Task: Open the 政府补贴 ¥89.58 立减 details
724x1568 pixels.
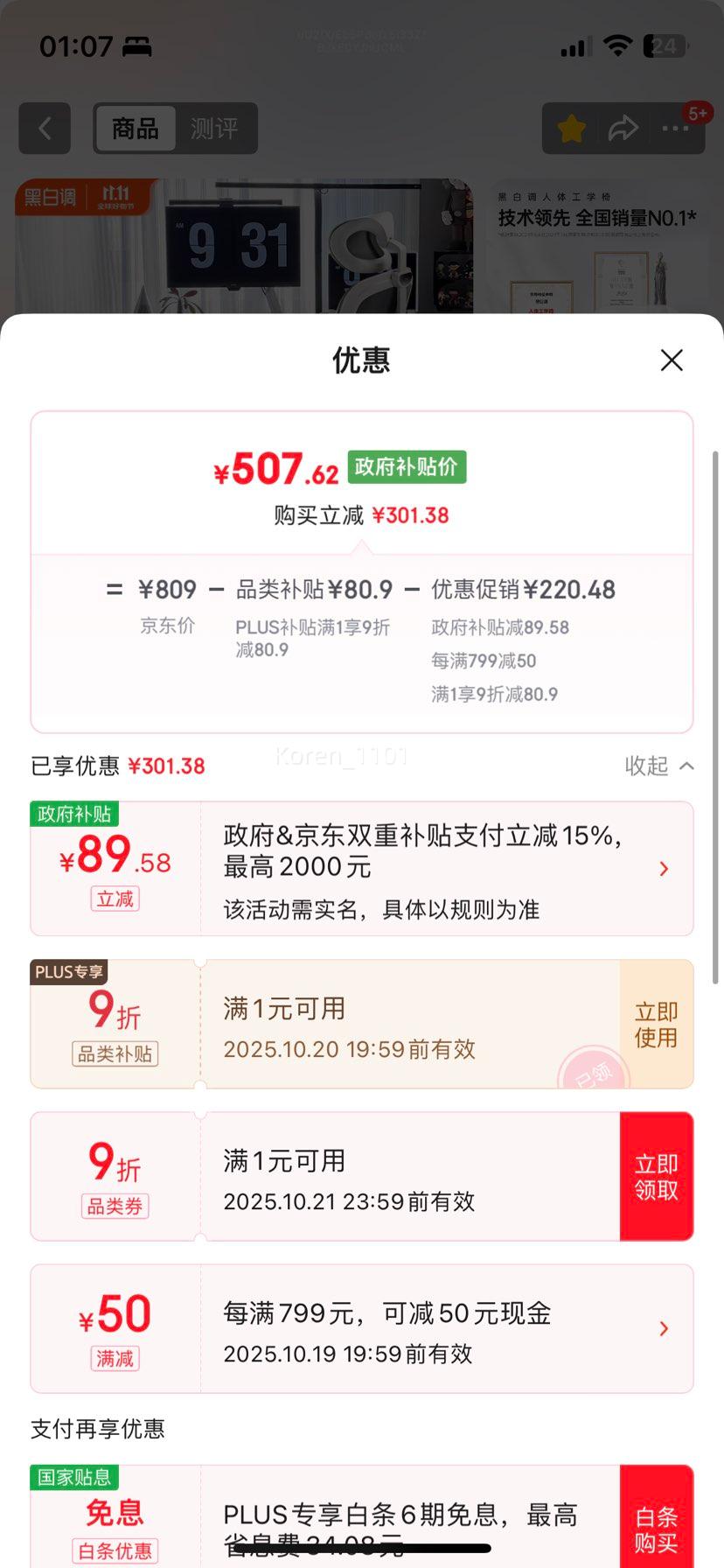Action: (663, 869)
